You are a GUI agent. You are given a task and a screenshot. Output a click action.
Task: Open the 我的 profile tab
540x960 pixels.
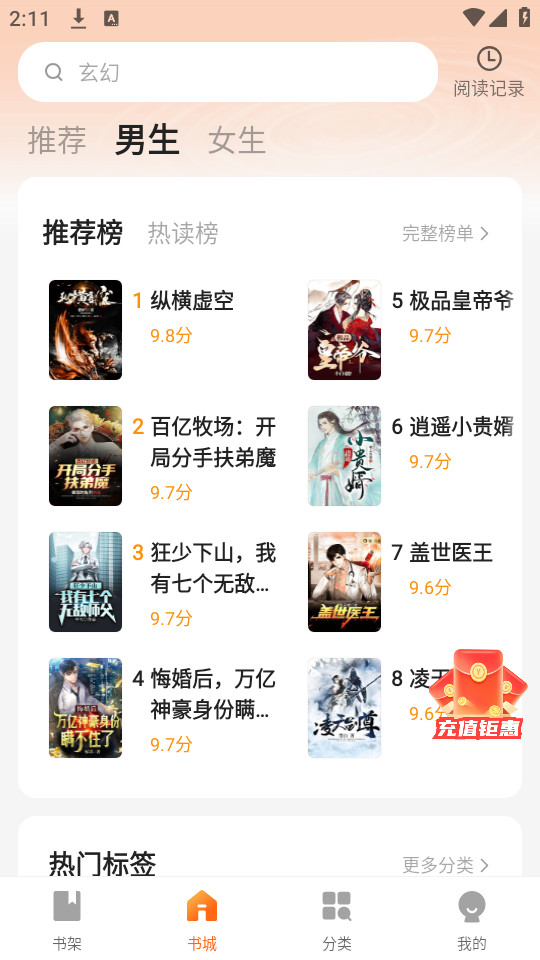pyautogui.click(x=471, y=920)
